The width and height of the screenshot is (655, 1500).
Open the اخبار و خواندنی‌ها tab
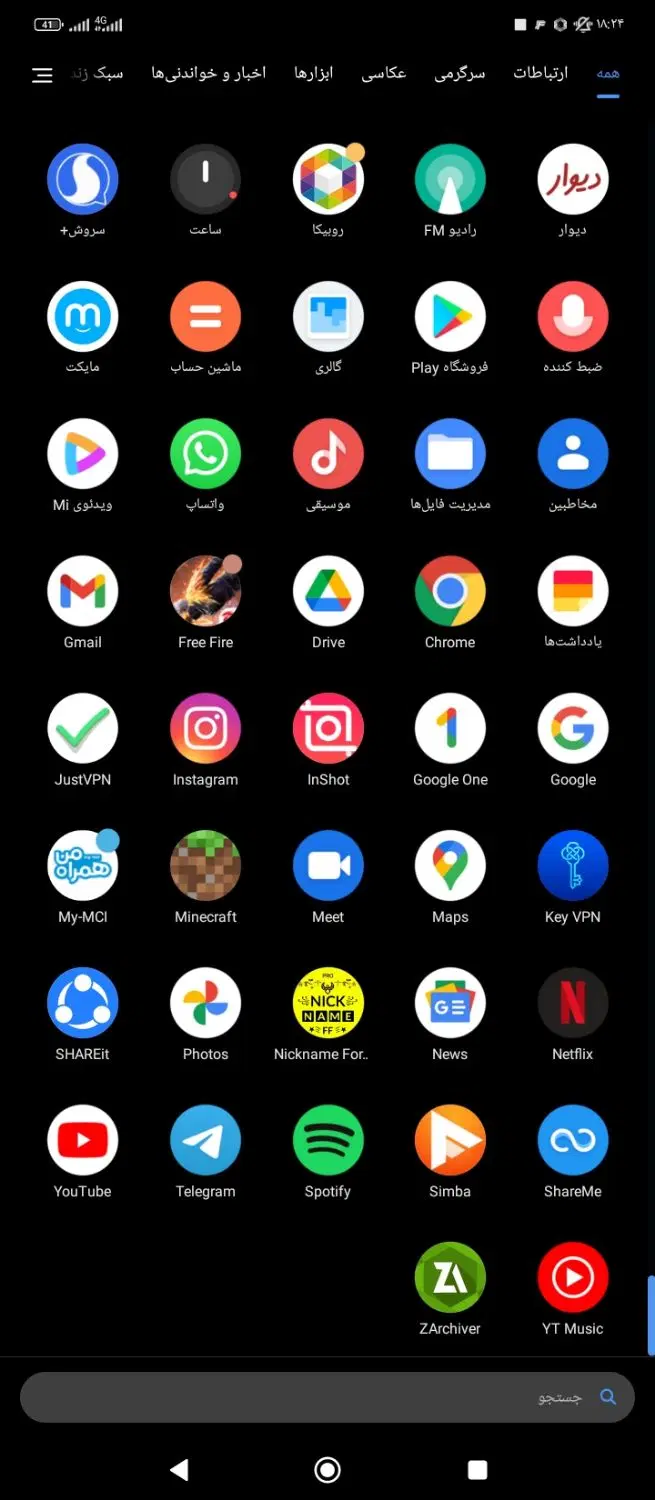[x=209, y=73]
